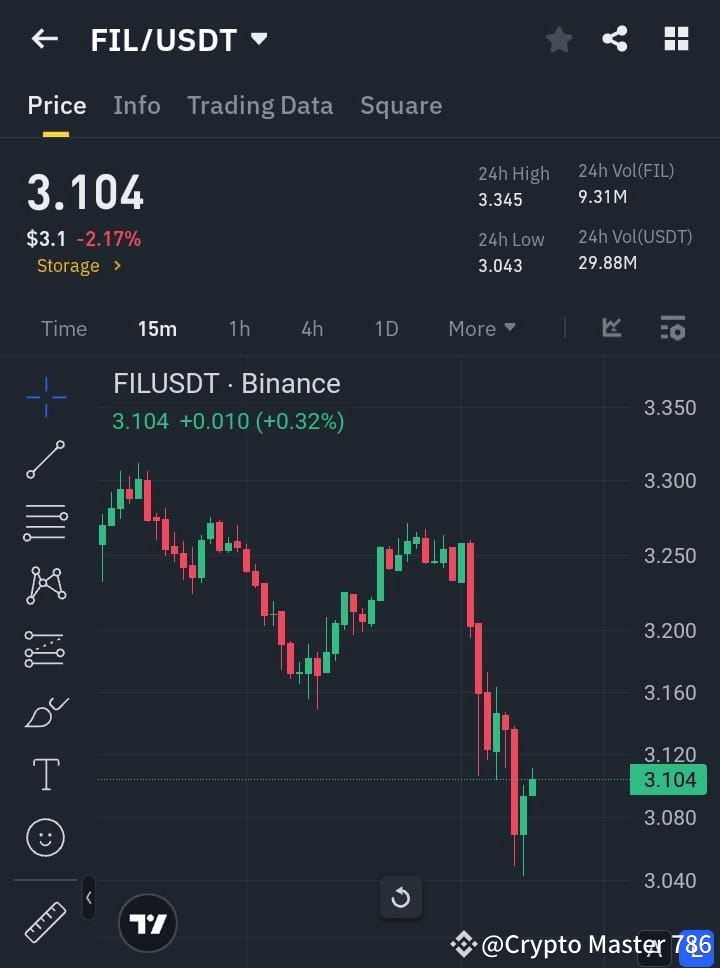This screenshot has width=720, height=968.
Task: Click the TradingView logo button
Action: click(148, 922)
